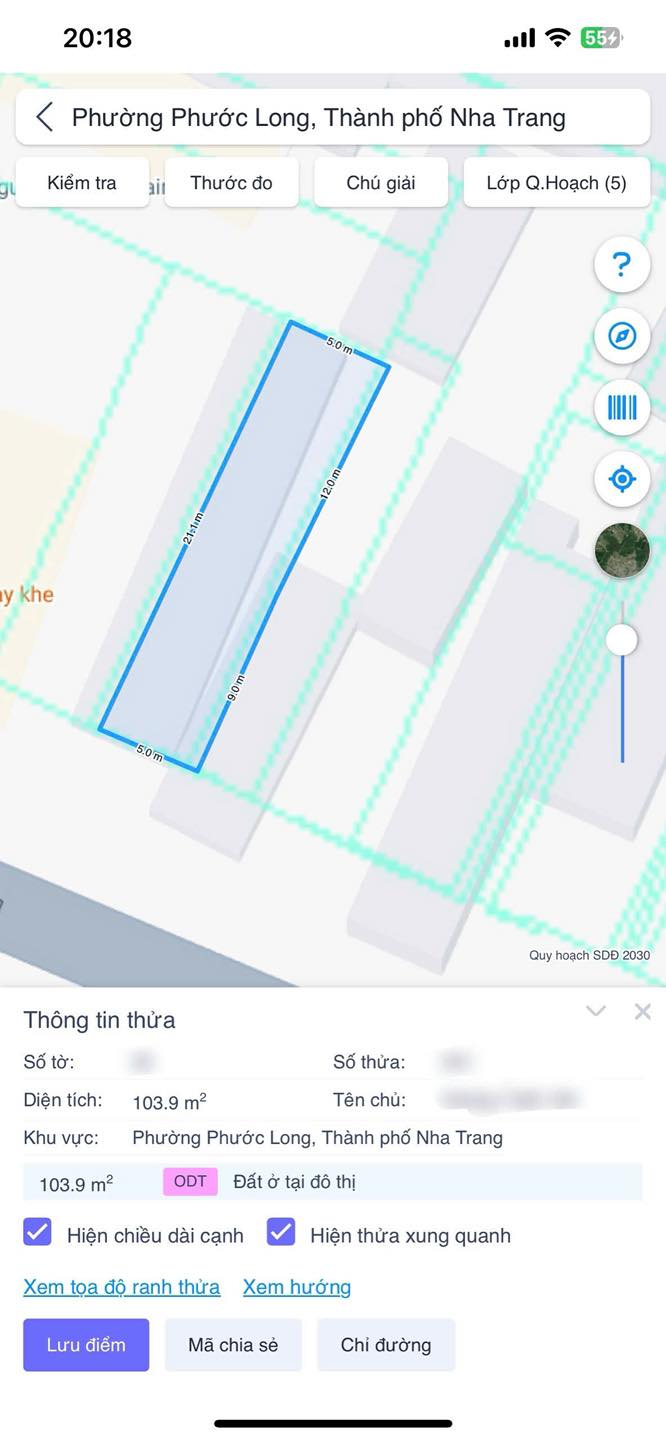The image size is (666, 1440).
Task: Open the Thước đo measuring tool
Action: (x=231, y=183)
